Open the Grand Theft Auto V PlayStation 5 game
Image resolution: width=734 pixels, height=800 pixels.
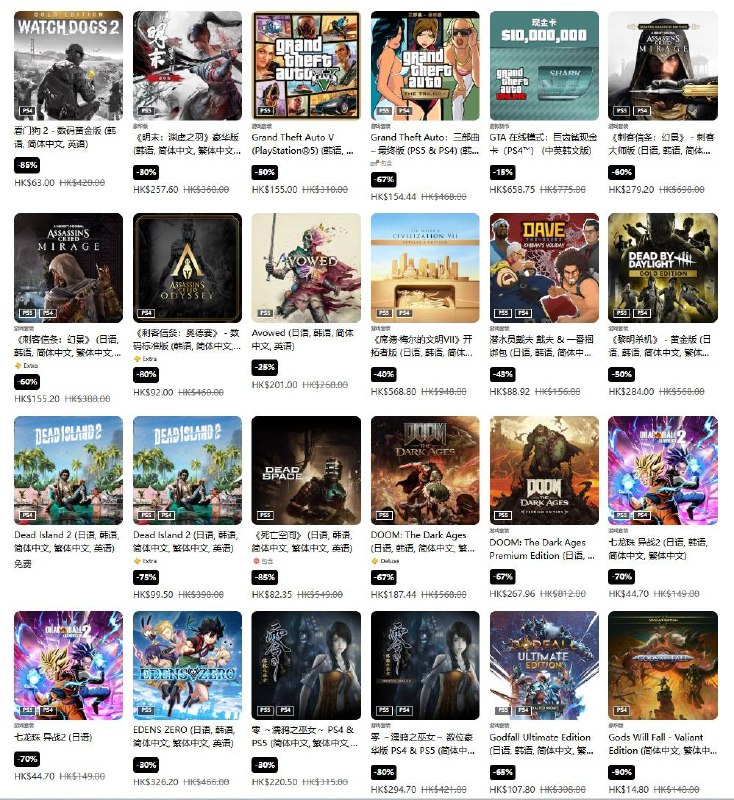(306, 66)
